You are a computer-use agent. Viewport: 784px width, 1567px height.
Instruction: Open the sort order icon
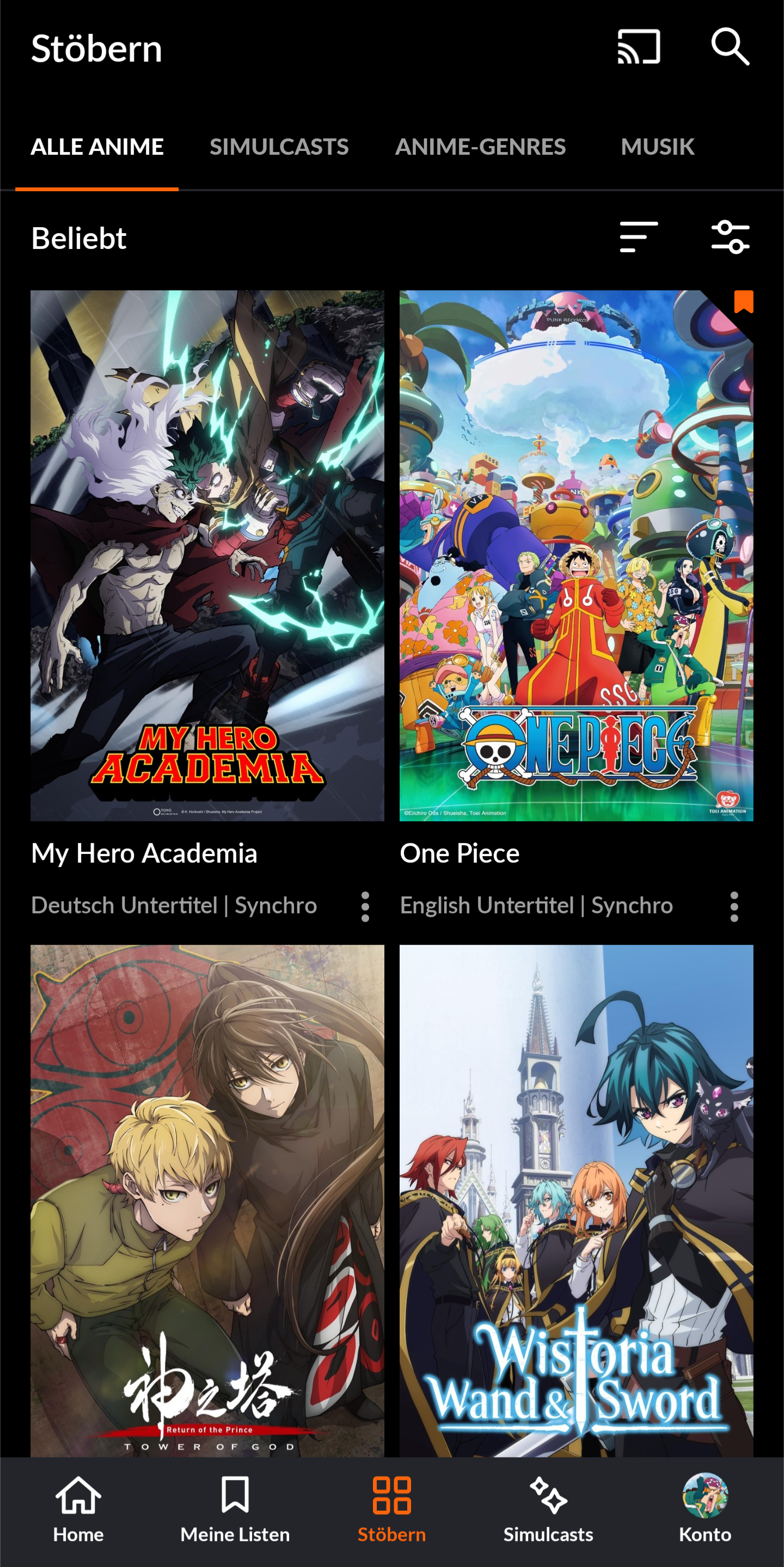point(639,237)
